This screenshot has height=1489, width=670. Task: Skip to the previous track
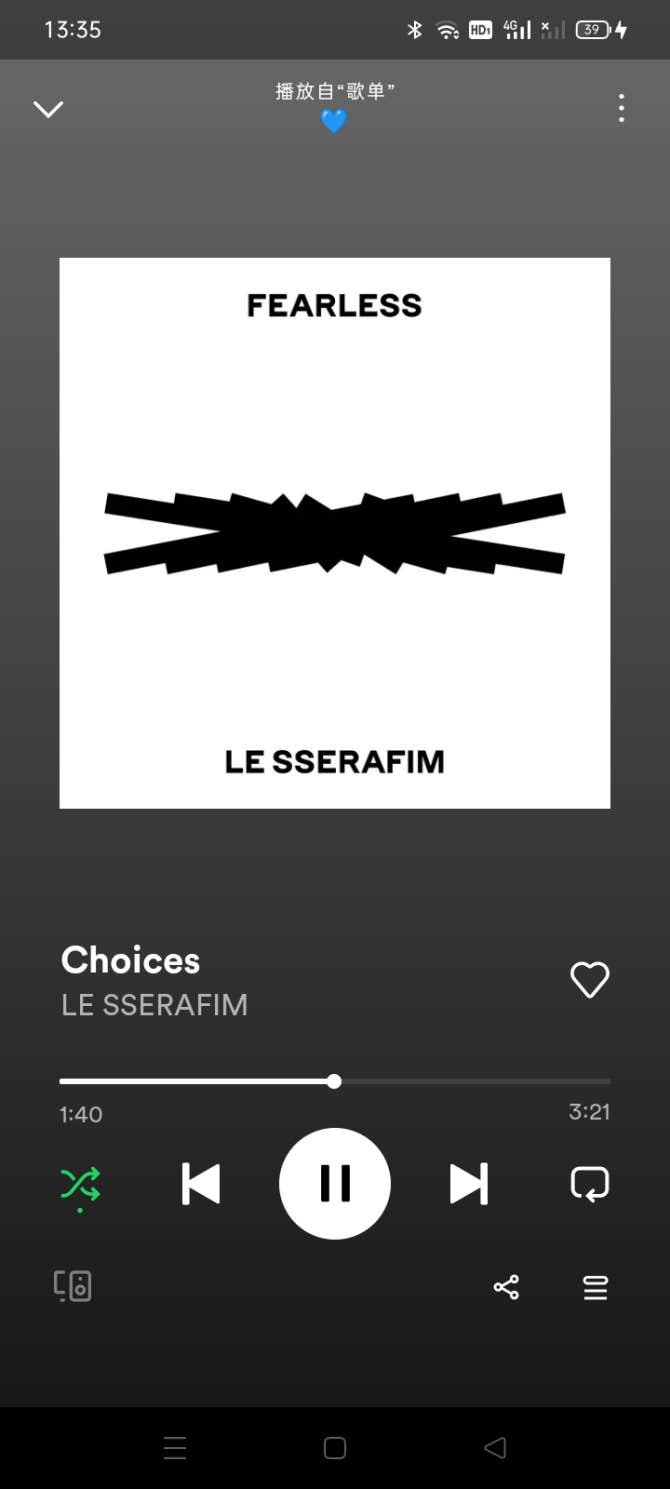click(x=201, y=1184)
